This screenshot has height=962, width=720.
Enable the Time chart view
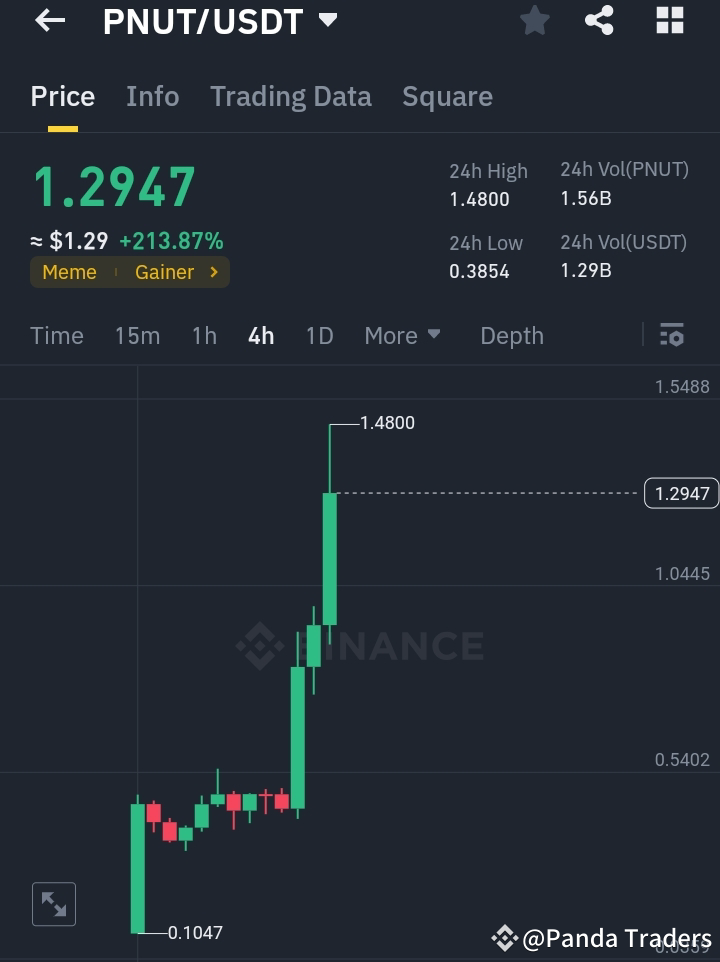point(56,335)
